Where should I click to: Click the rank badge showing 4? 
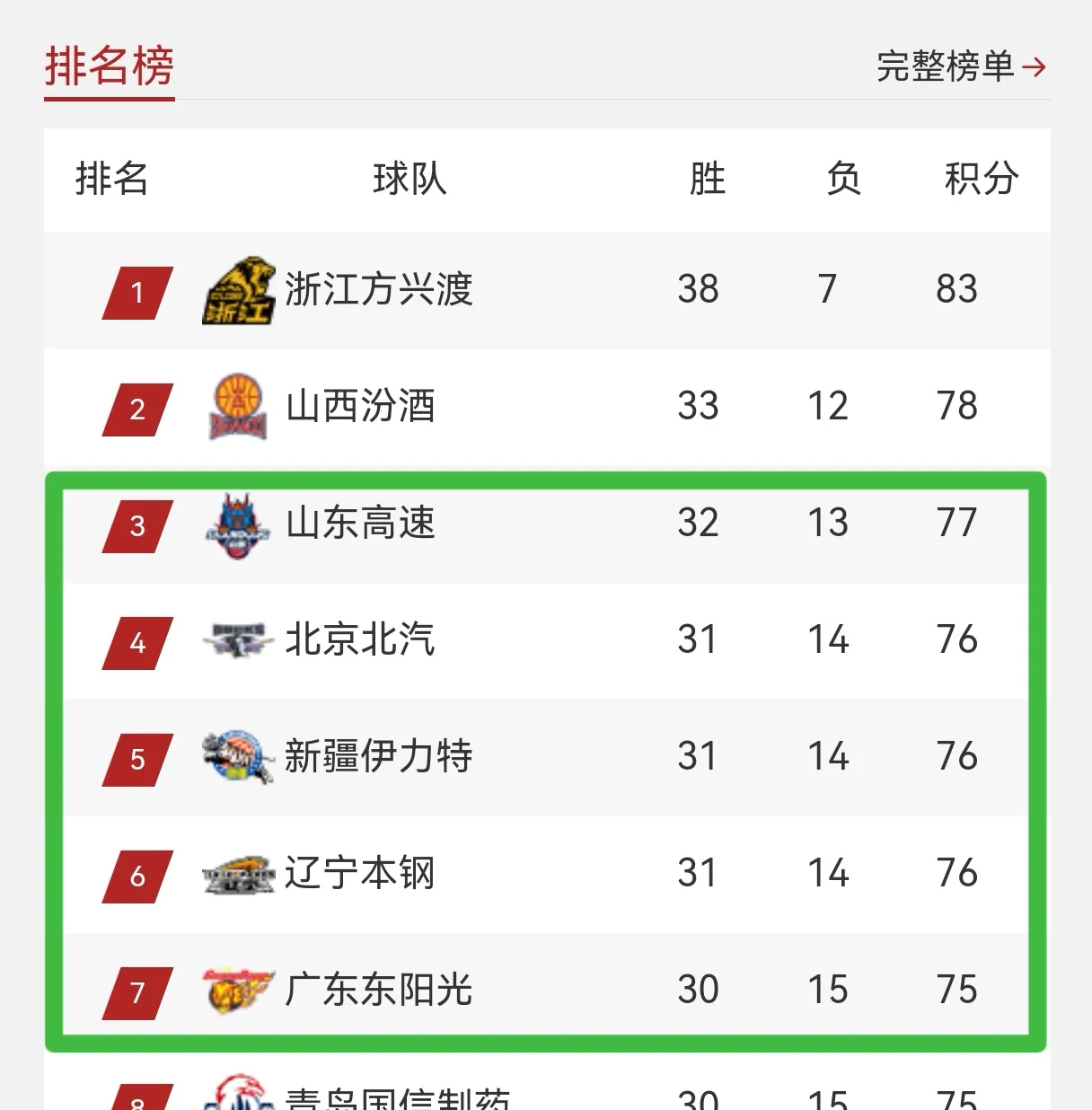click(x=136, y=643)
